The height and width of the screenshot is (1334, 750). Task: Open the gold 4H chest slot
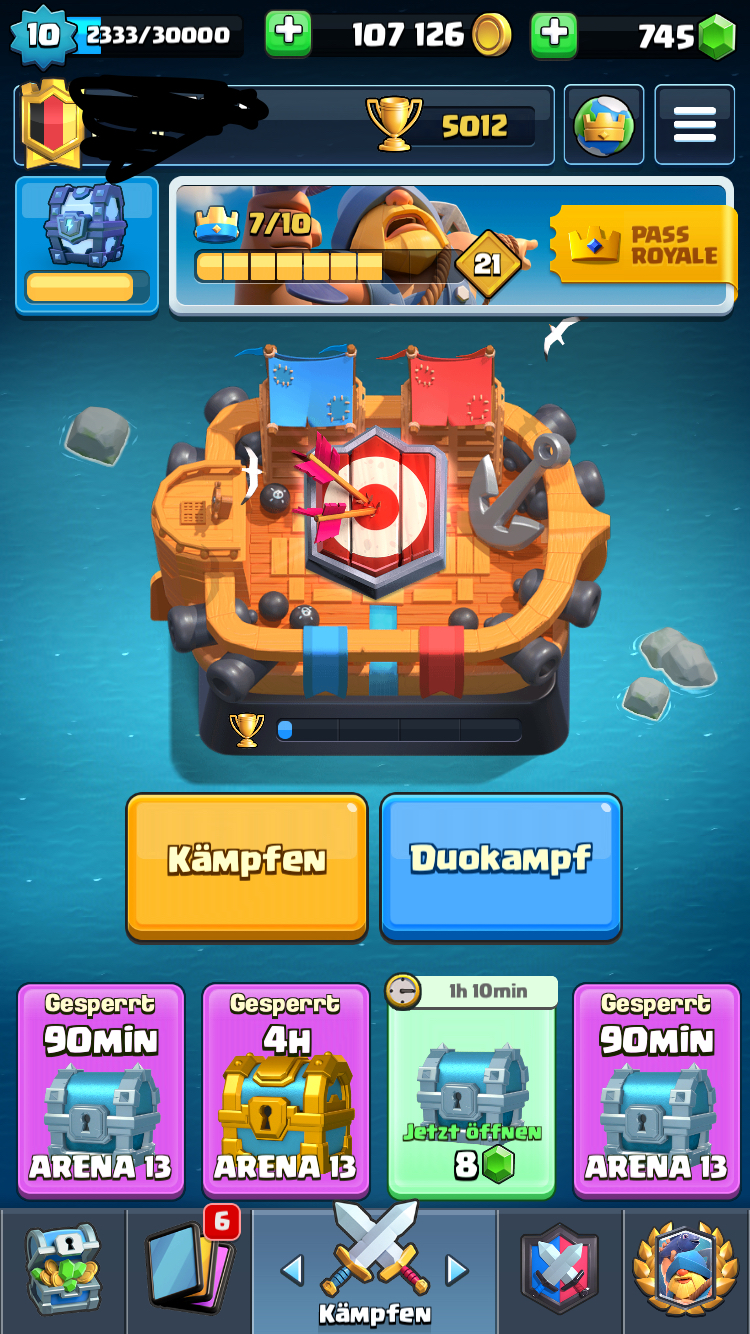tap(286, 1090)
